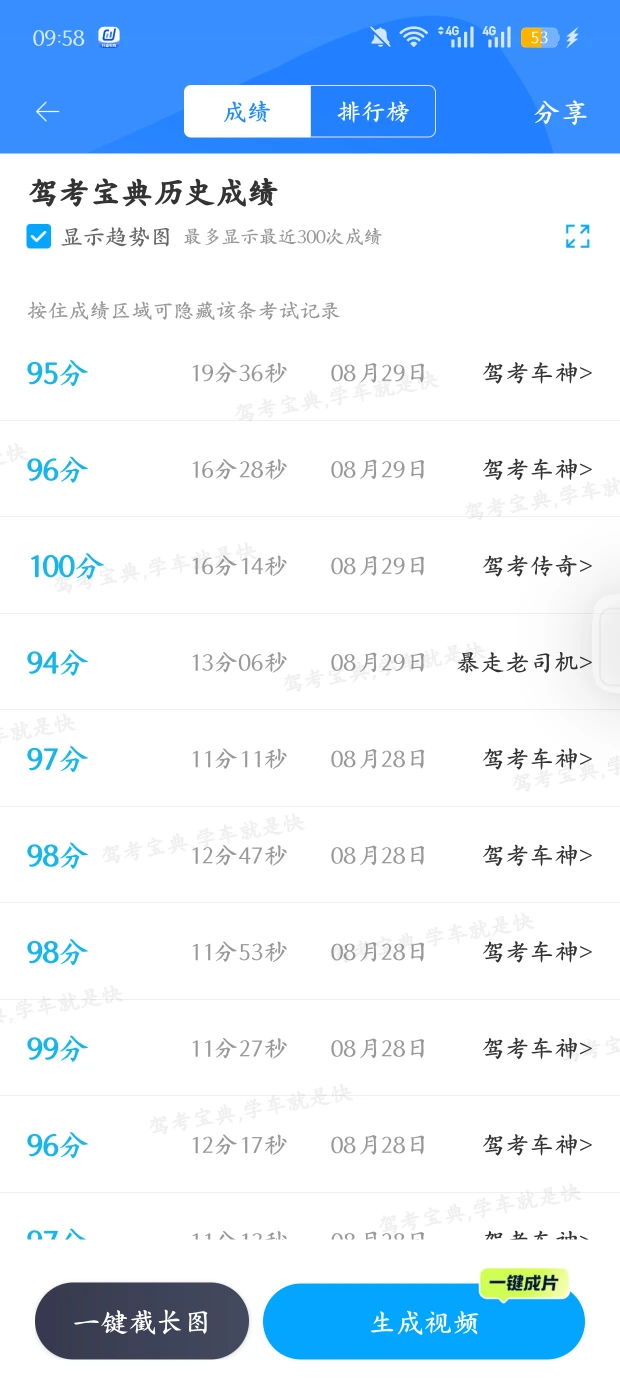This screenshot has width=620, height=1386.
Task: Generate a video with 生成视频
Action: click(424, 1322)
